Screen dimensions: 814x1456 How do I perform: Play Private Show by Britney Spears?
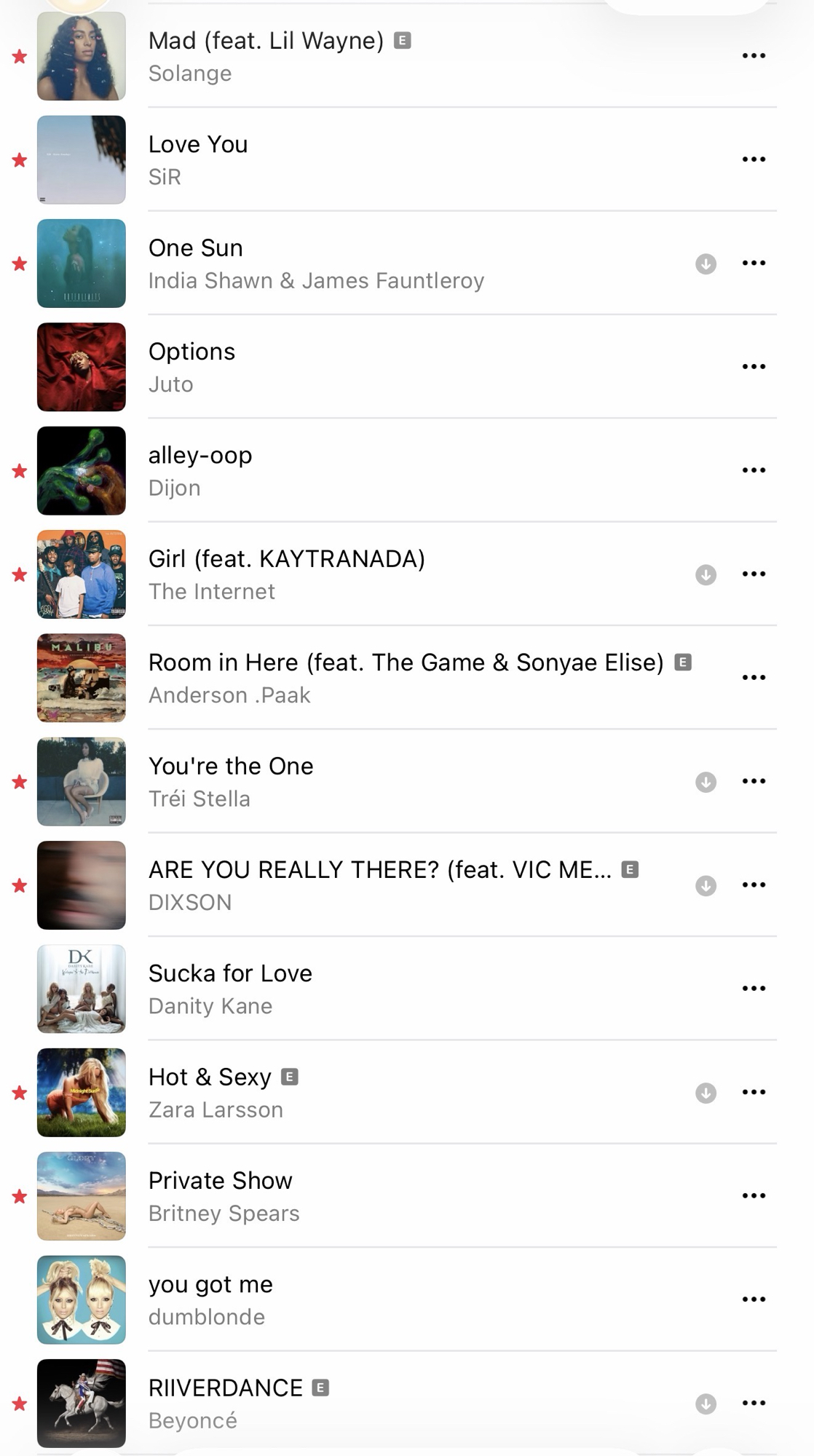tap(221, 1196)
